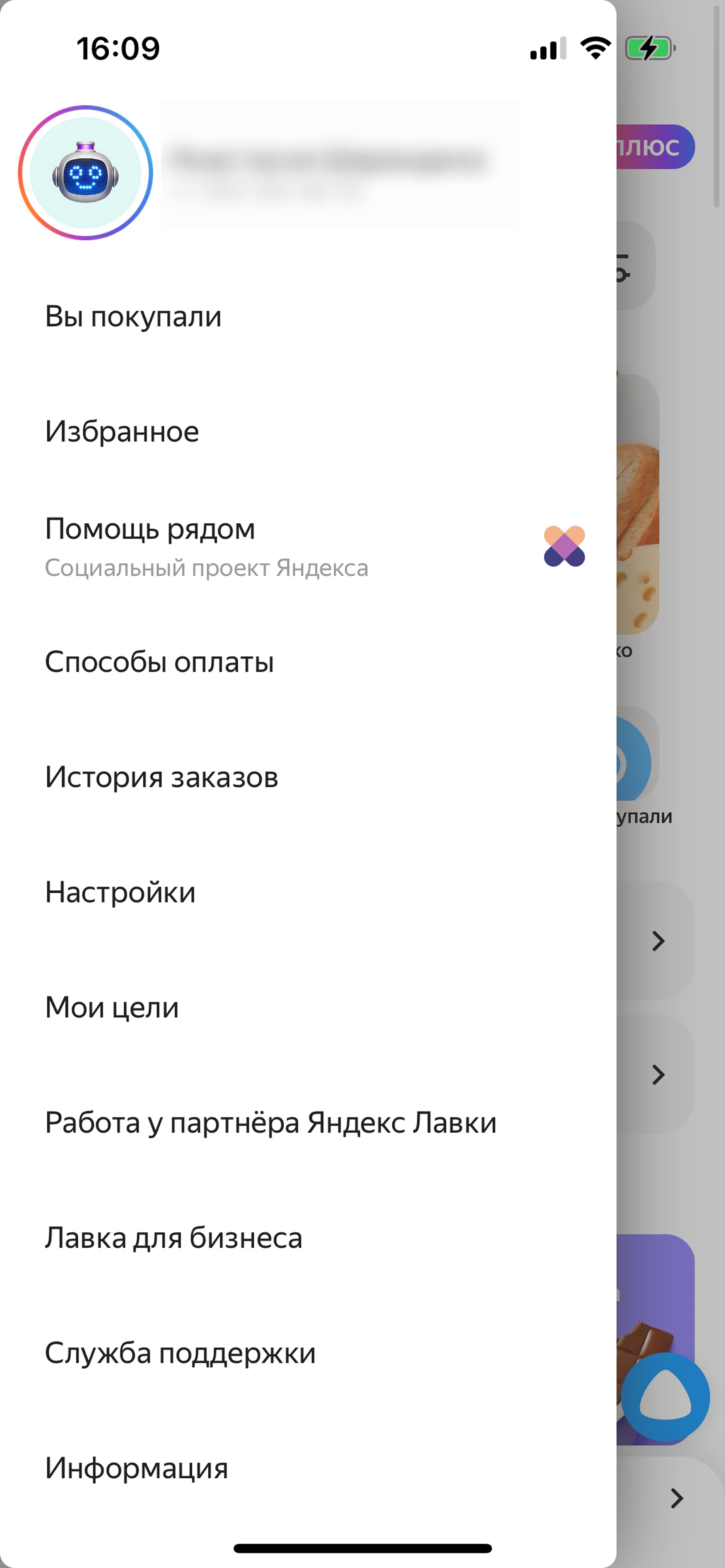Tap Лавка для бизнеса
725x1568 pixels.
pos(308,1237)
